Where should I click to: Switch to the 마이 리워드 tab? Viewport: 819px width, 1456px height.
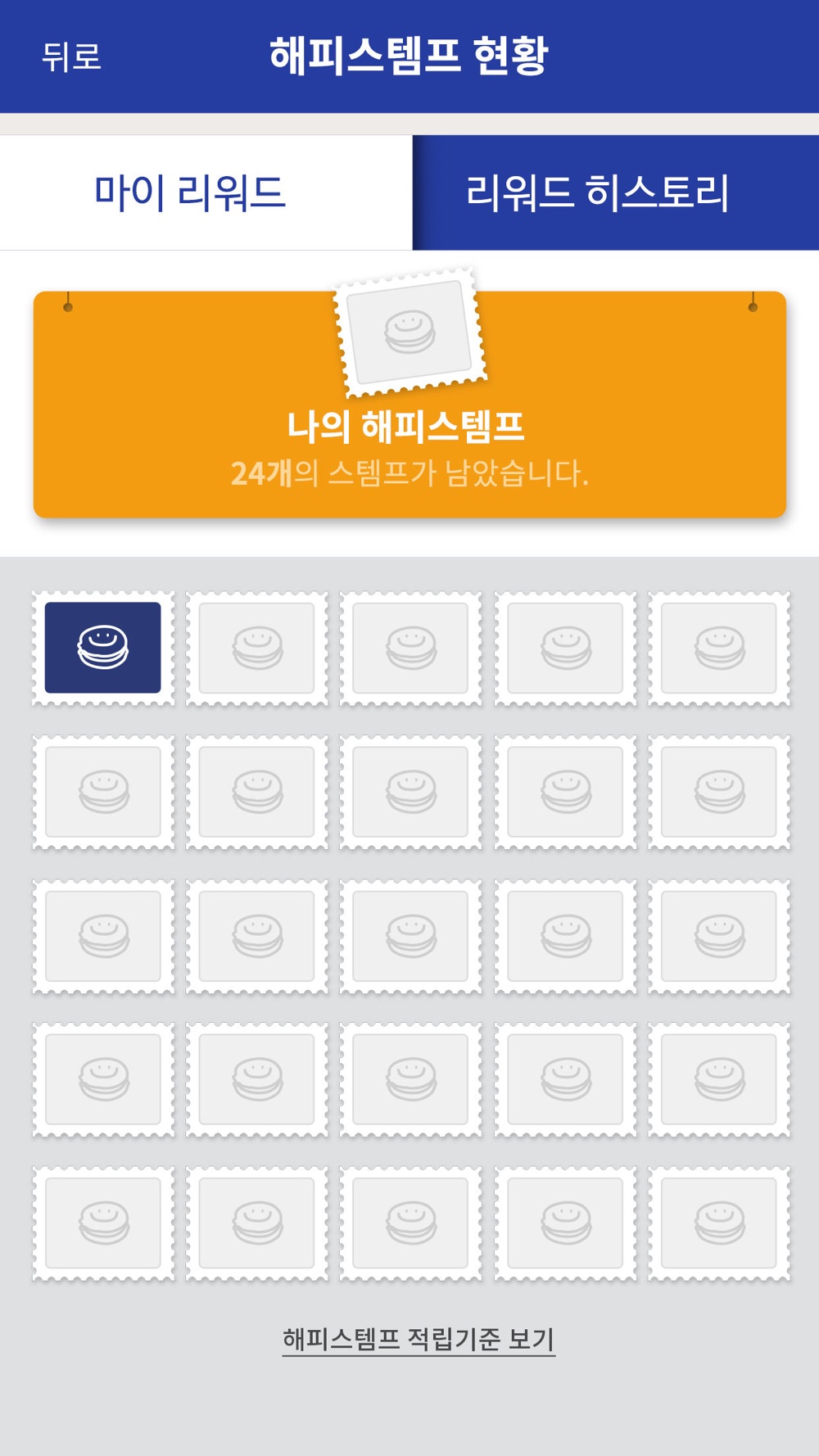point(206,192)
